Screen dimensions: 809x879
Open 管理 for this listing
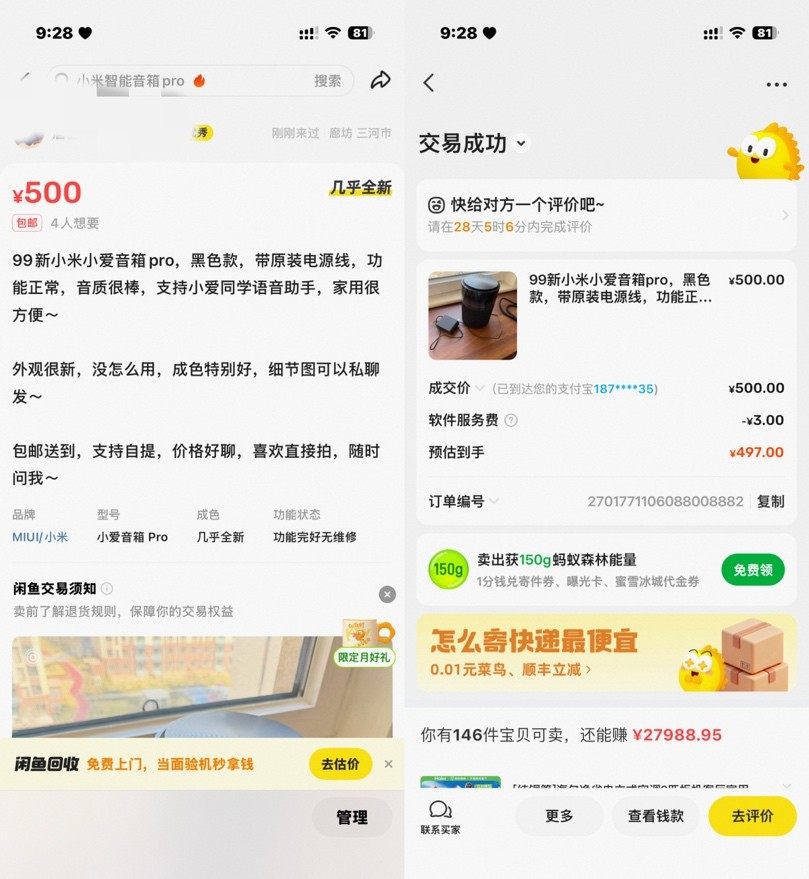click(352, 817)
